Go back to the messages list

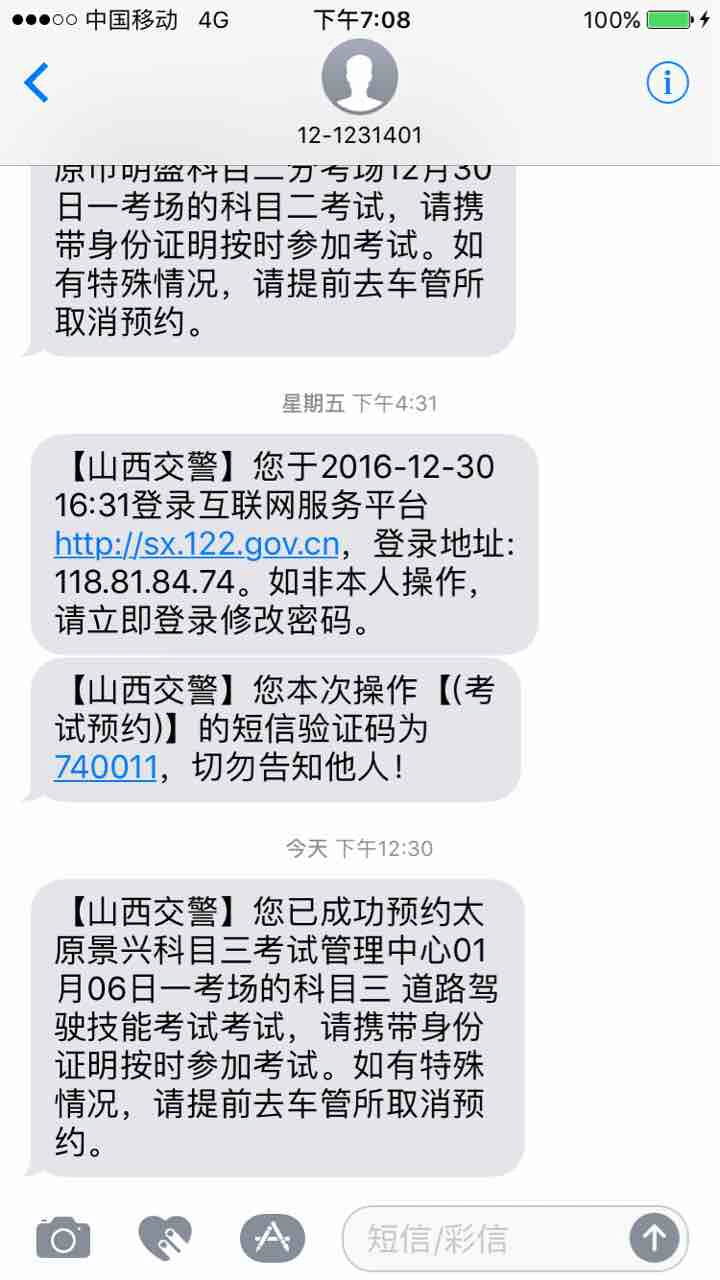click(37, 82)
